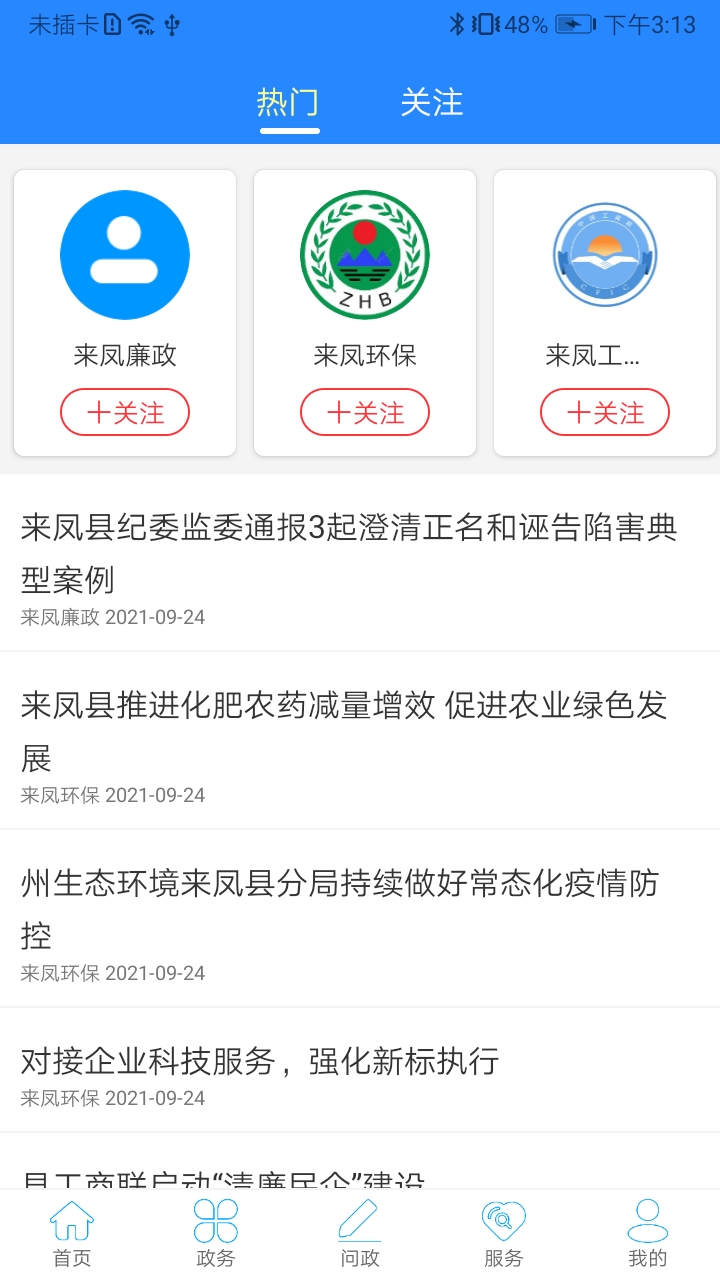Screen dimensions: 720x1280
Task: Follow 来凤环保 with its +关注 button
Action: (364, 411)
